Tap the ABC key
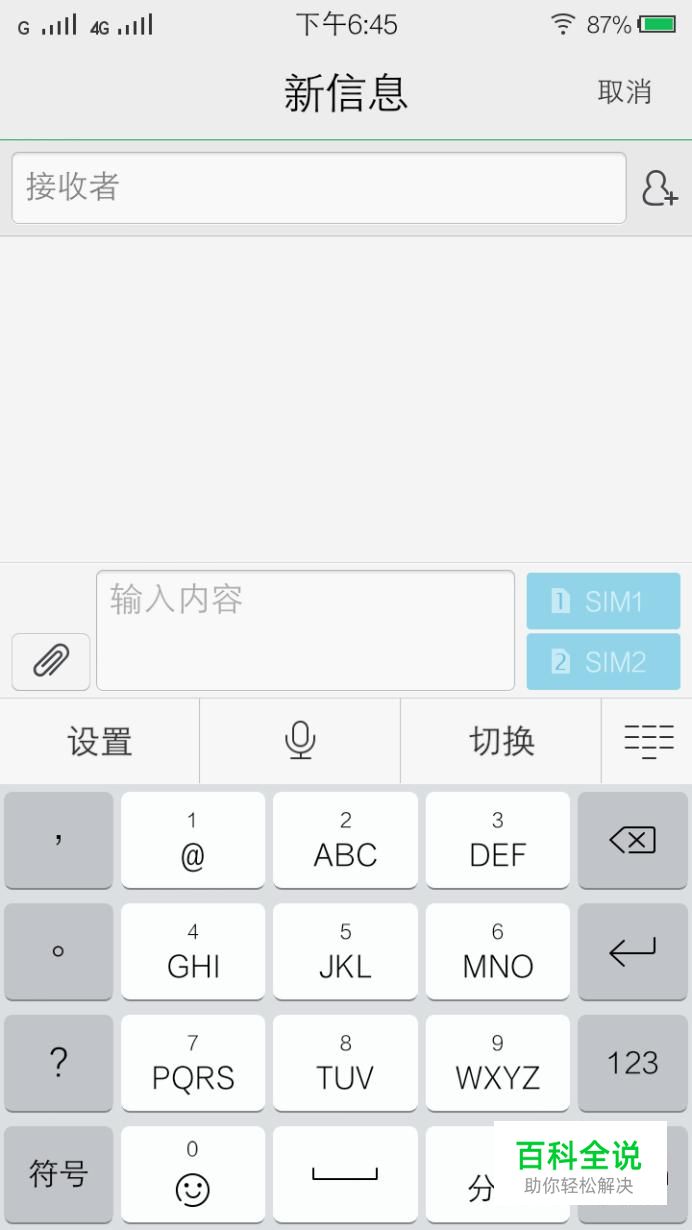This screenshot has height=1230, width=692. pyautogui.click(x=345, y=840)
